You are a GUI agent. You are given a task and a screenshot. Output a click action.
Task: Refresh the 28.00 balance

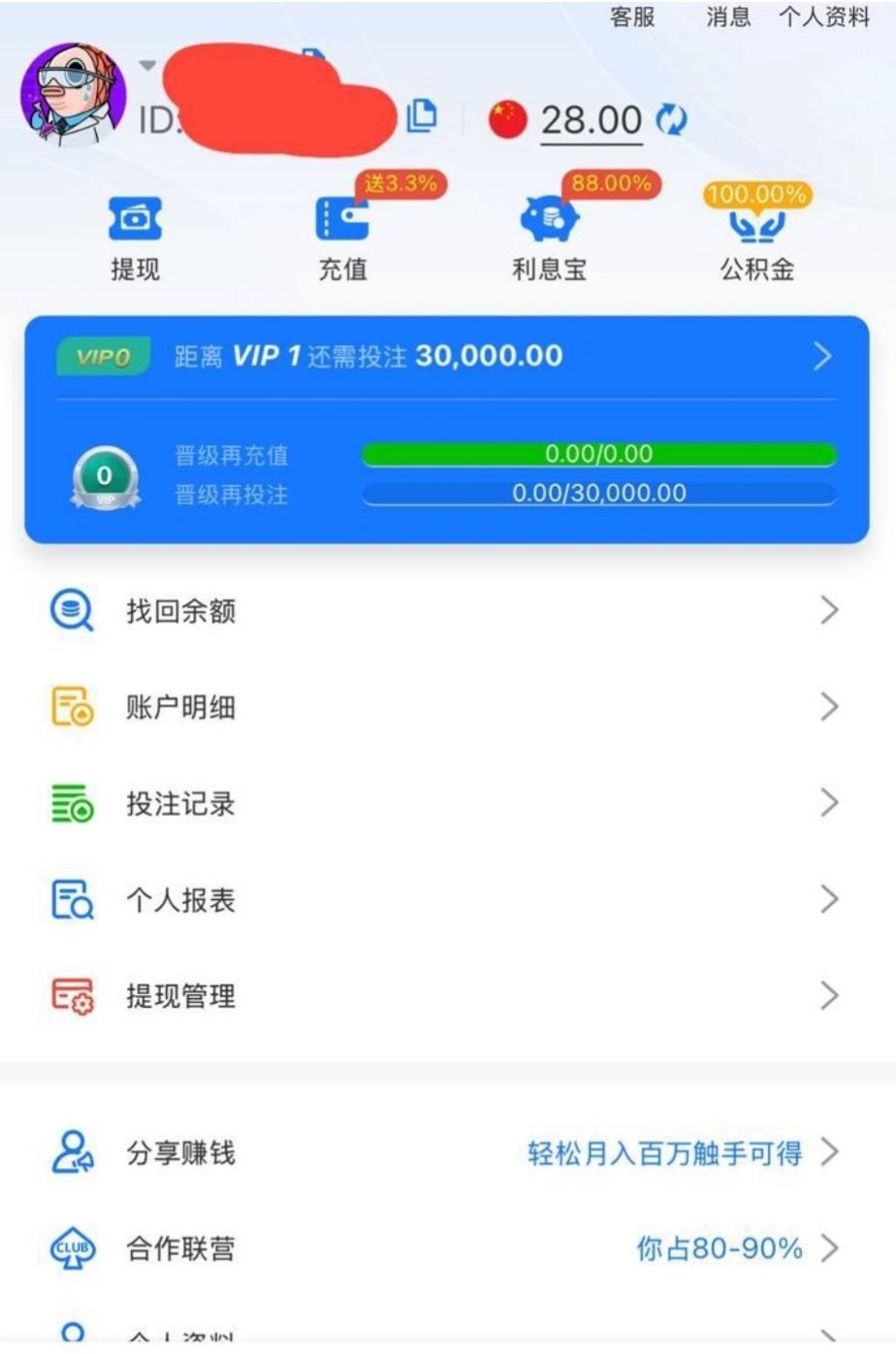tap(671, 120)
